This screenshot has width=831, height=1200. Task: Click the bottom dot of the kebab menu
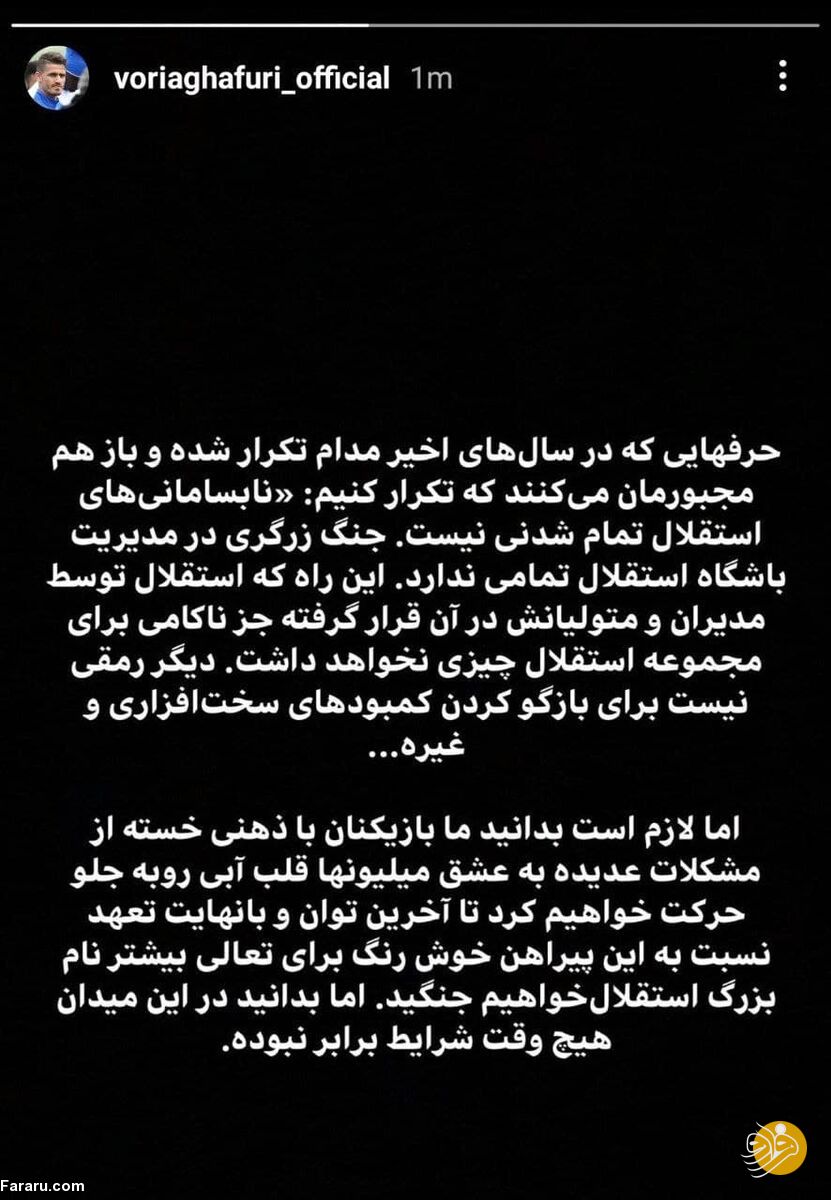pyautogui.click(x=784, y=88)
